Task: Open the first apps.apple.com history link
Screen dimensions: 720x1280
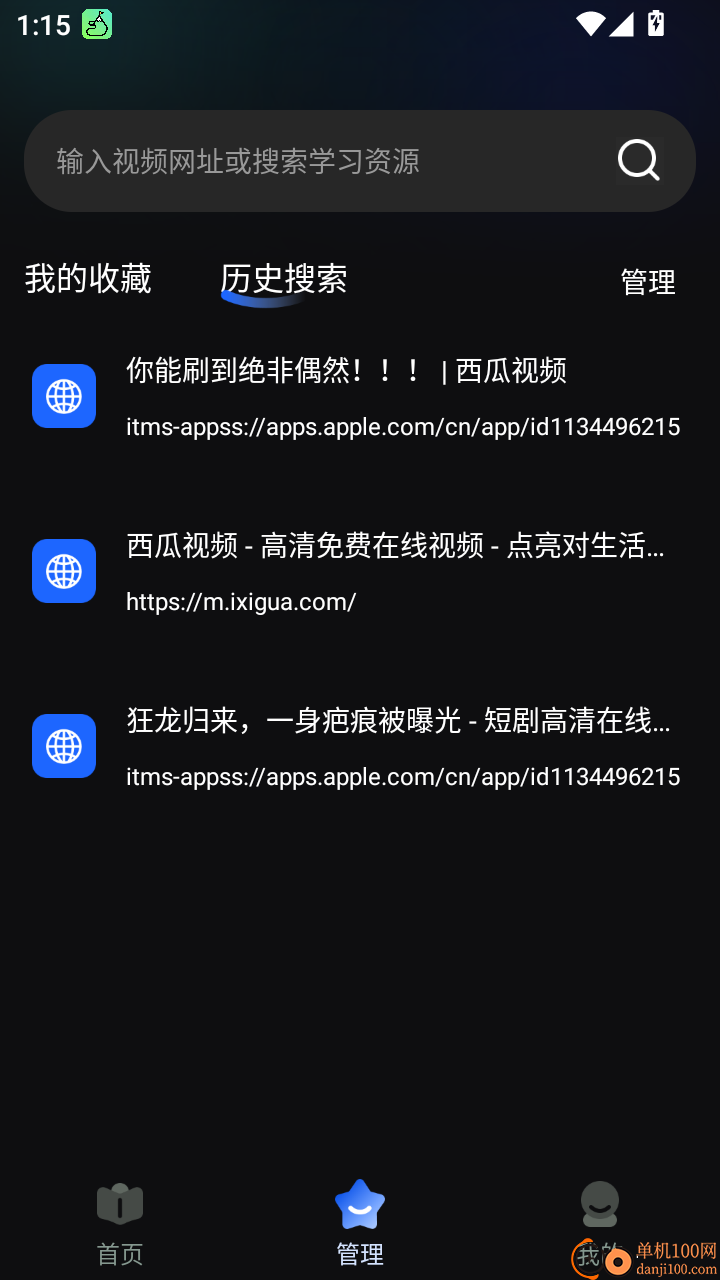Action: tap(402, 426)
